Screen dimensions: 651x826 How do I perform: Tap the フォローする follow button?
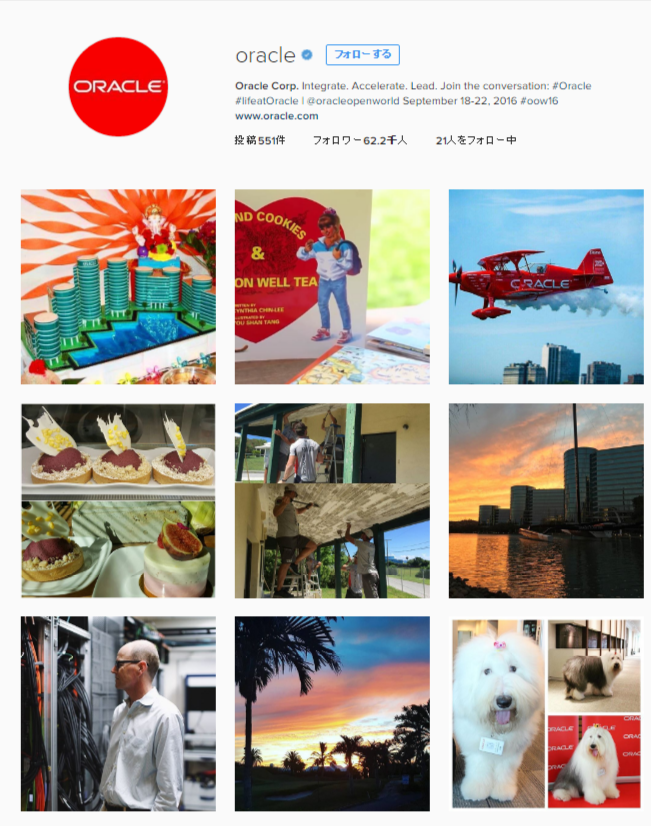362,55
